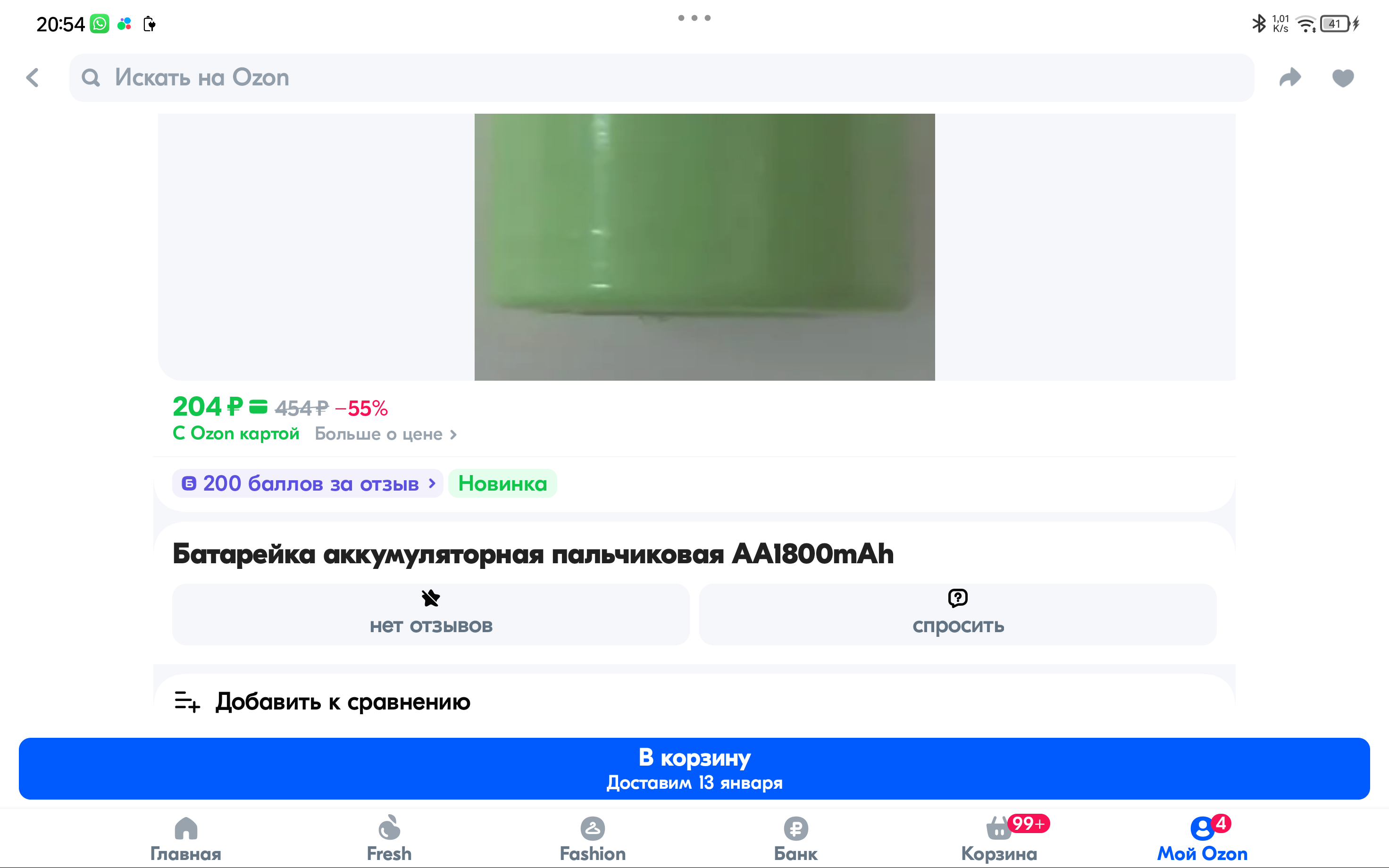This screenshot has width=1389, height=868.
Task: Open the 'Искать на Ozon' search field
Action: [661, 77]
